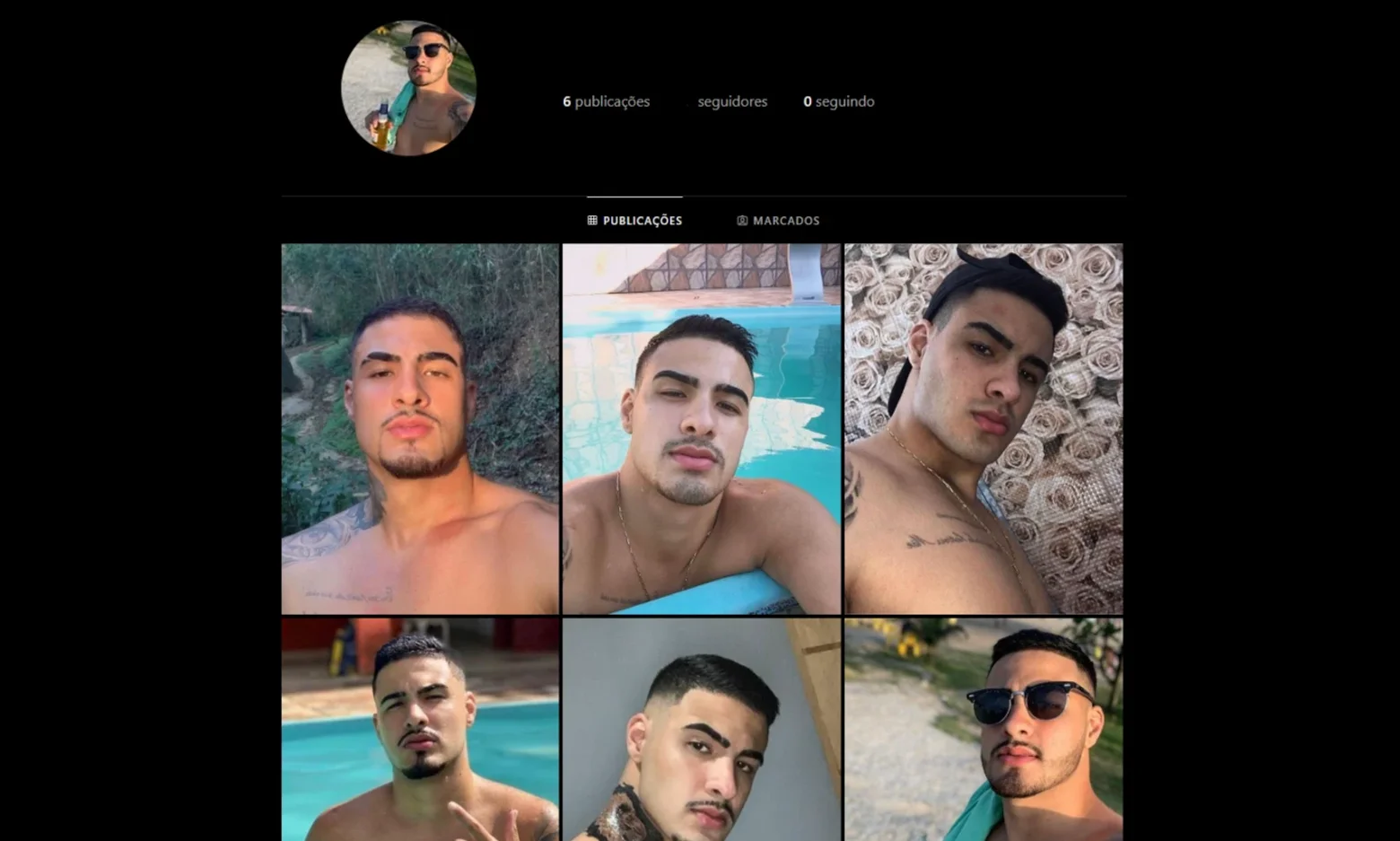Open the pool-edge selfie with gold chain
The image size is (1400, 841).
click(x=702, y=429)
